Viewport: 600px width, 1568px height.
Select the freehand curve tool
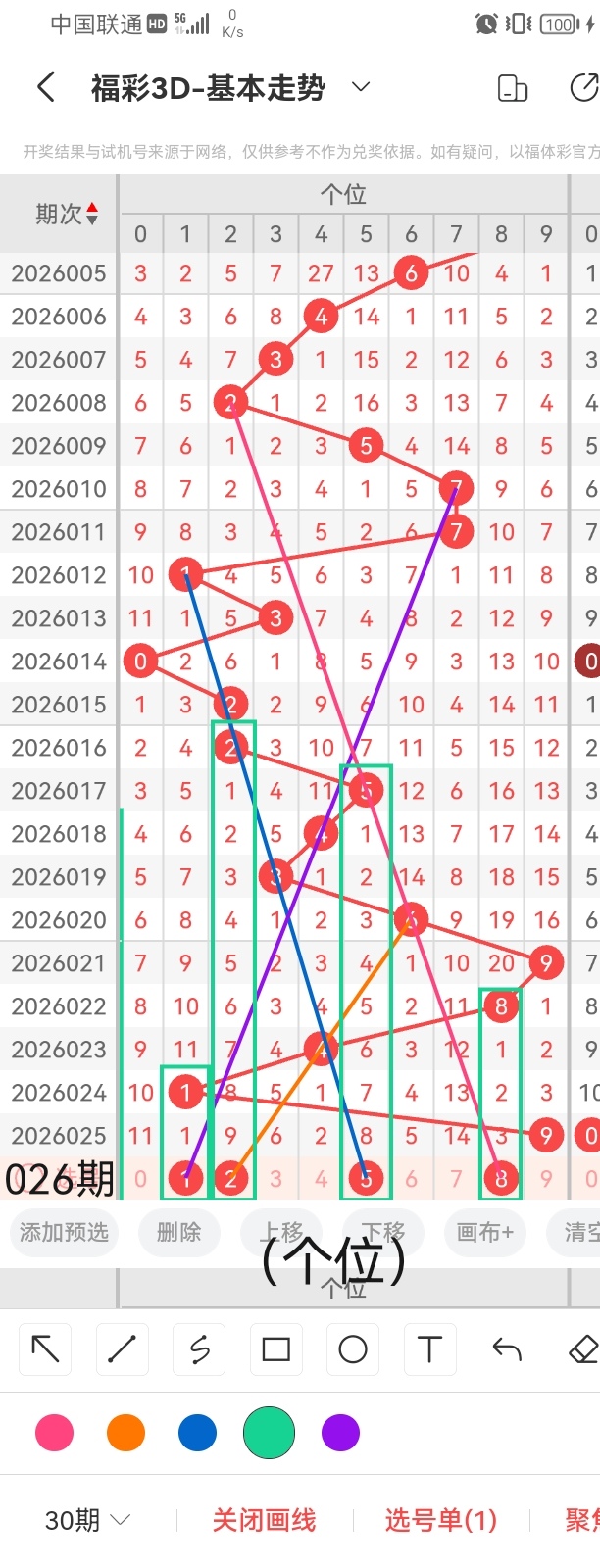click(199, 1349)
